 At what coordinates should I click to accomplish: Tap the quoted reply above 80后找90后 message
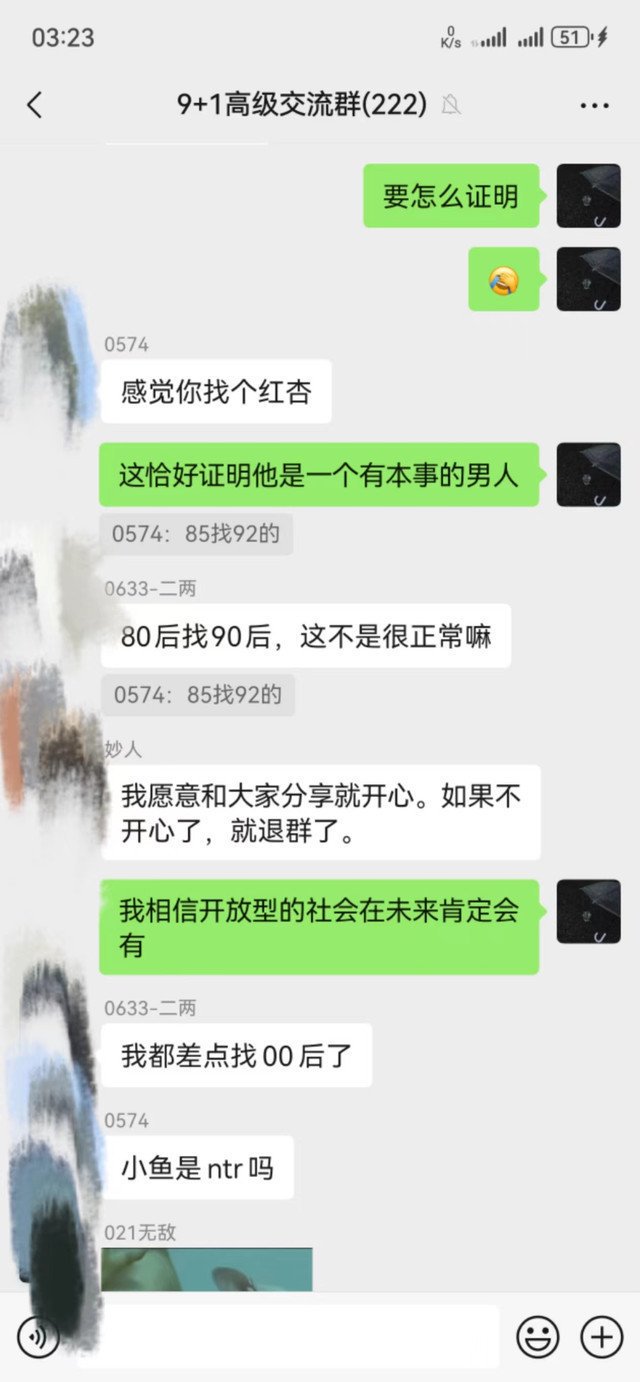pos(196,534)
